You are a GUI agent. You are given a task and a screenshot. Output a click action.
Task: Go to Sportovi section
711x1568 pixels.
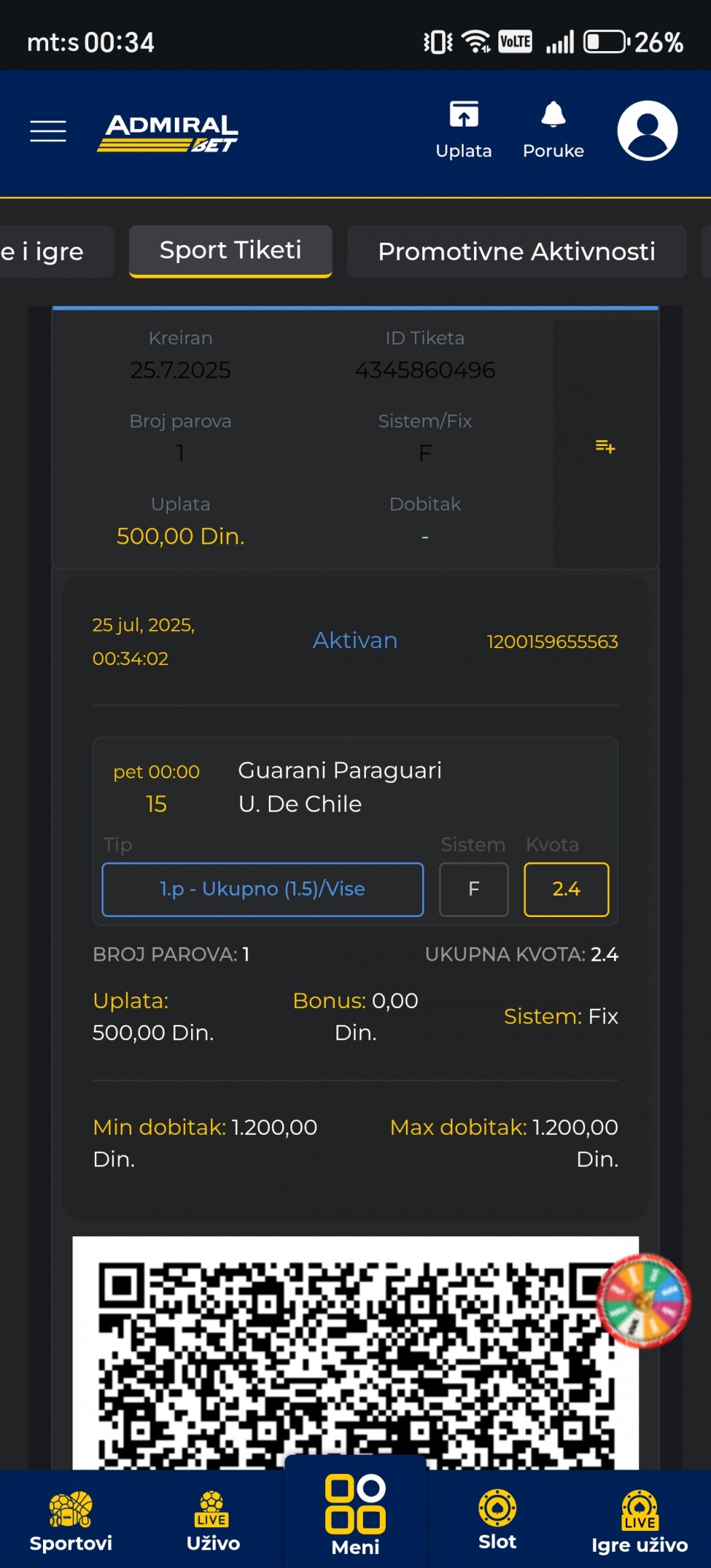coord(71,1521)
